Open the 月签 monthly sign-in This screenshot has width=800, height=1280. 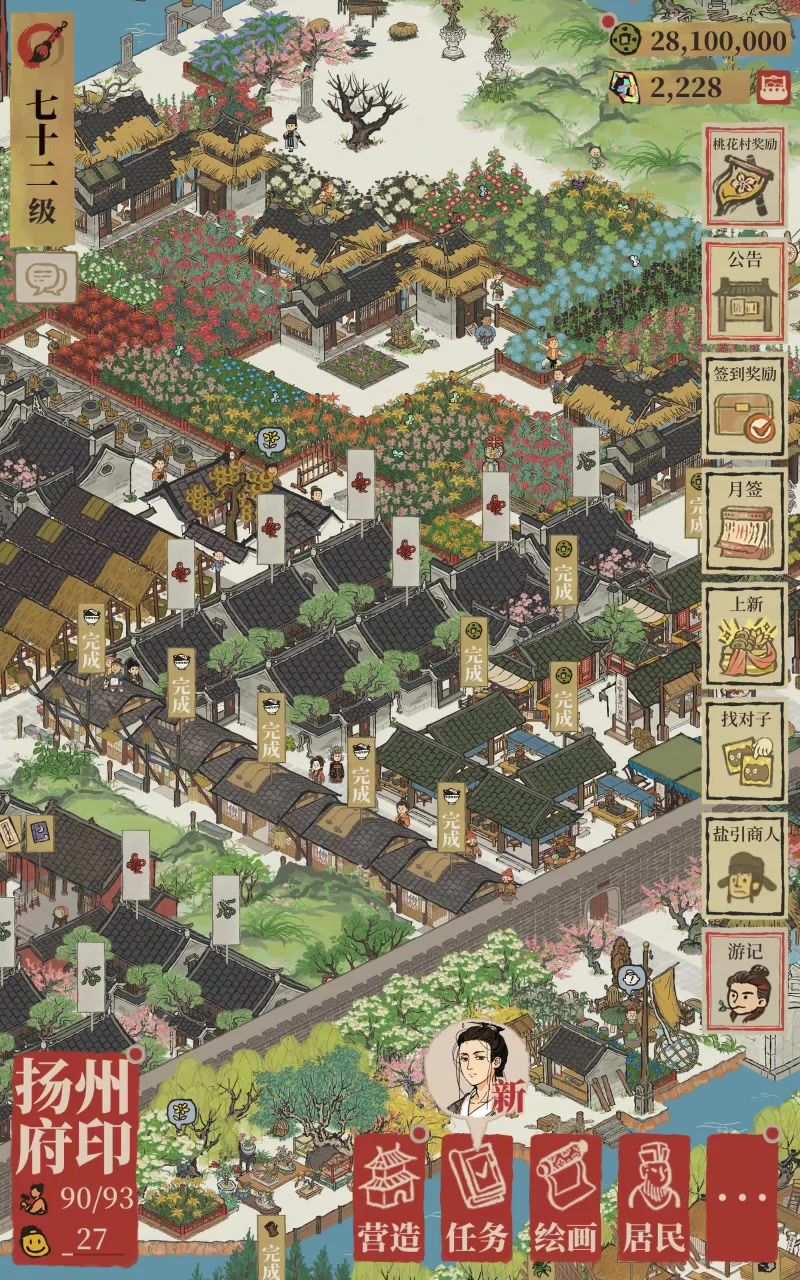tap(744, 521)
